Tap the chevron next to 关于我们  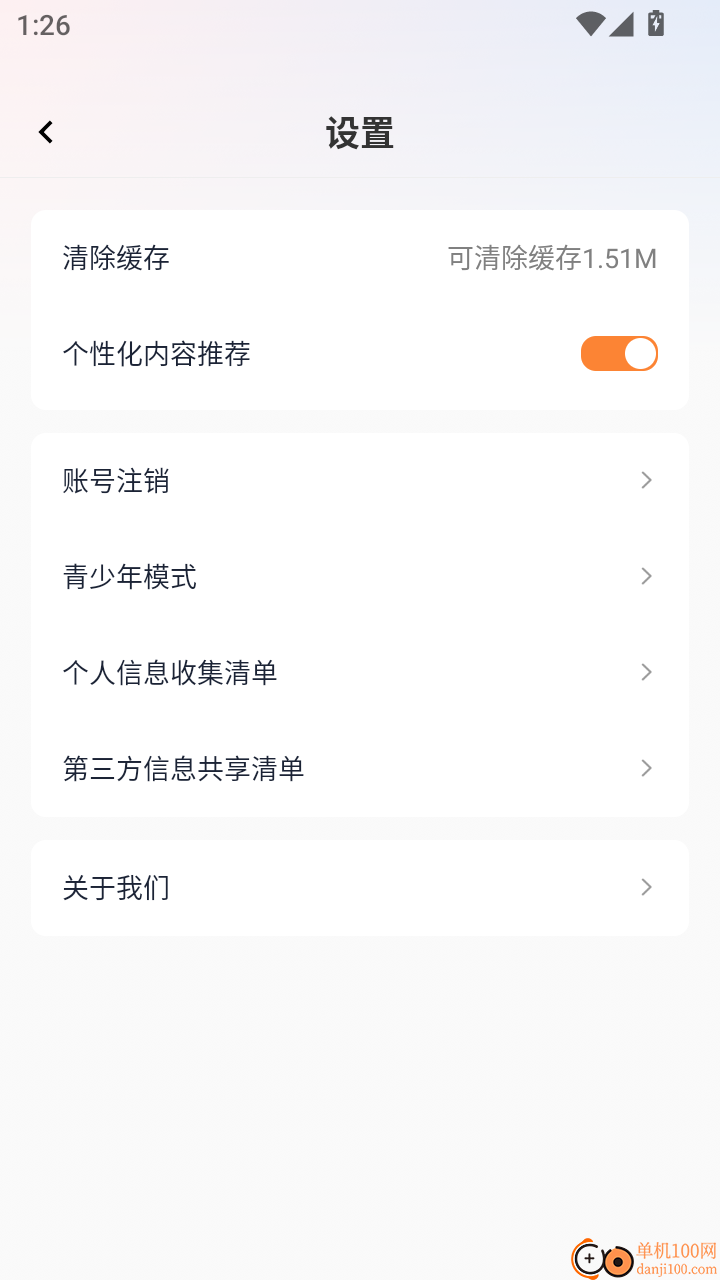pos(646,887)
